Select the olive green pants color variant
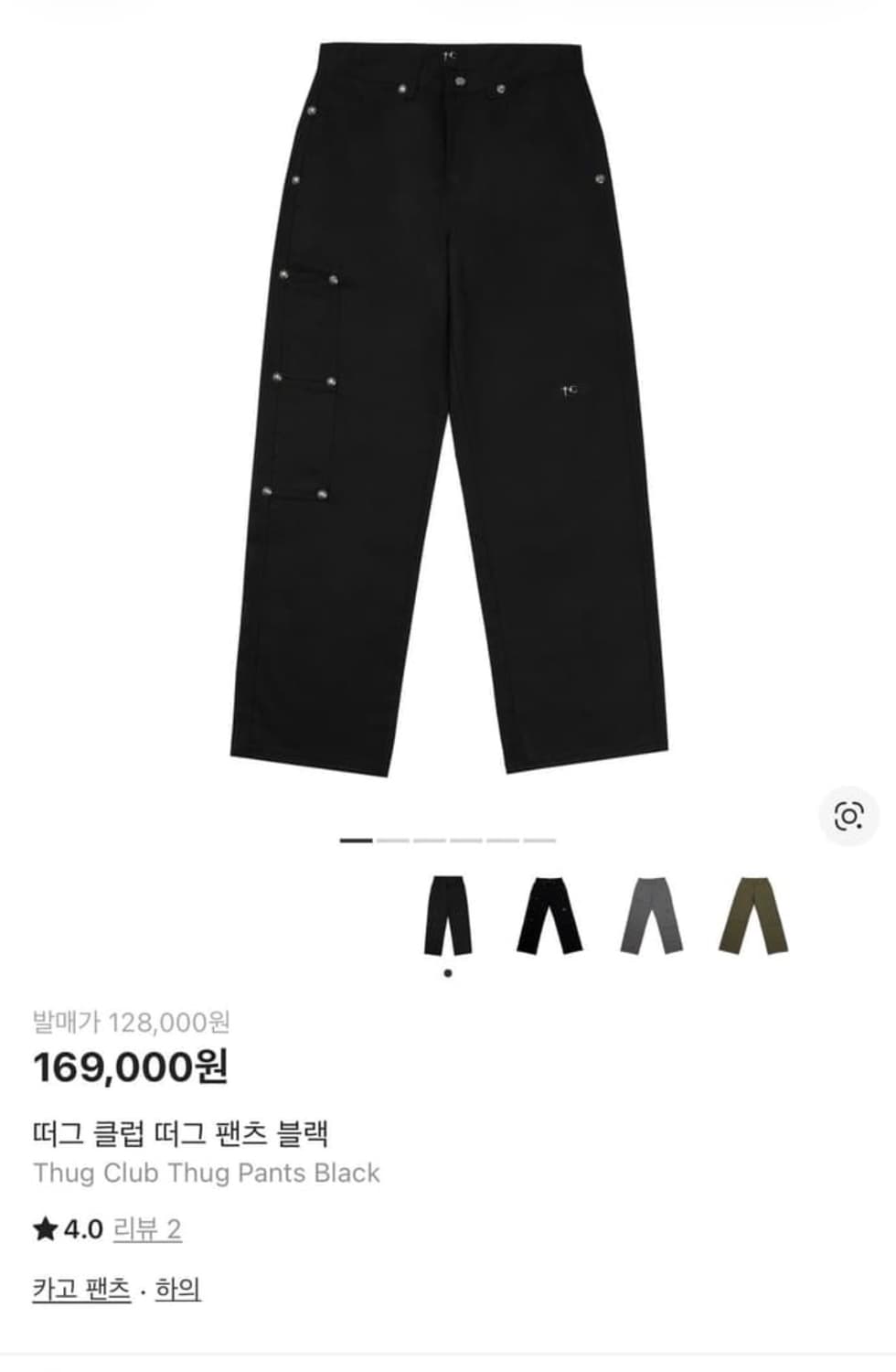 [754, 916]
